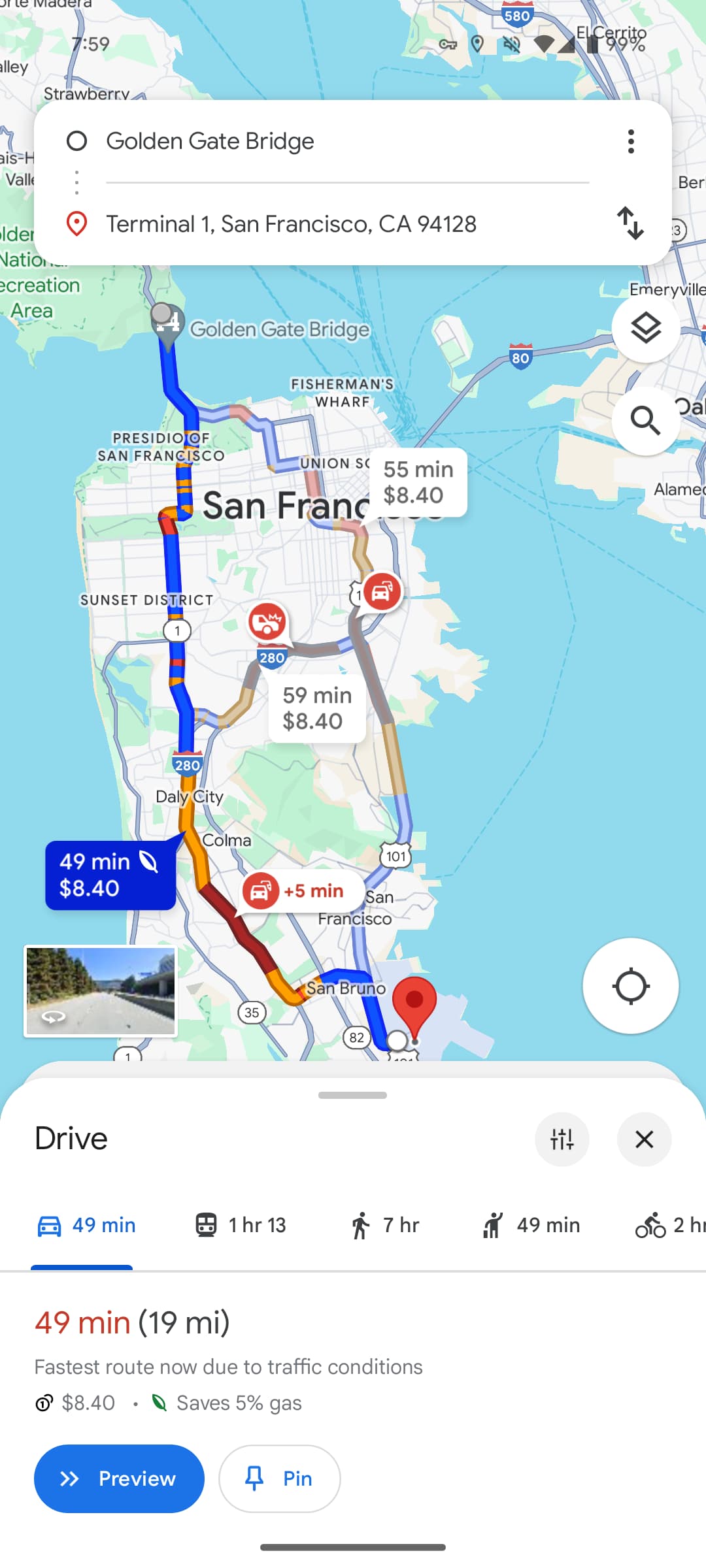Open the Street View thumbnail

point(101,991)
